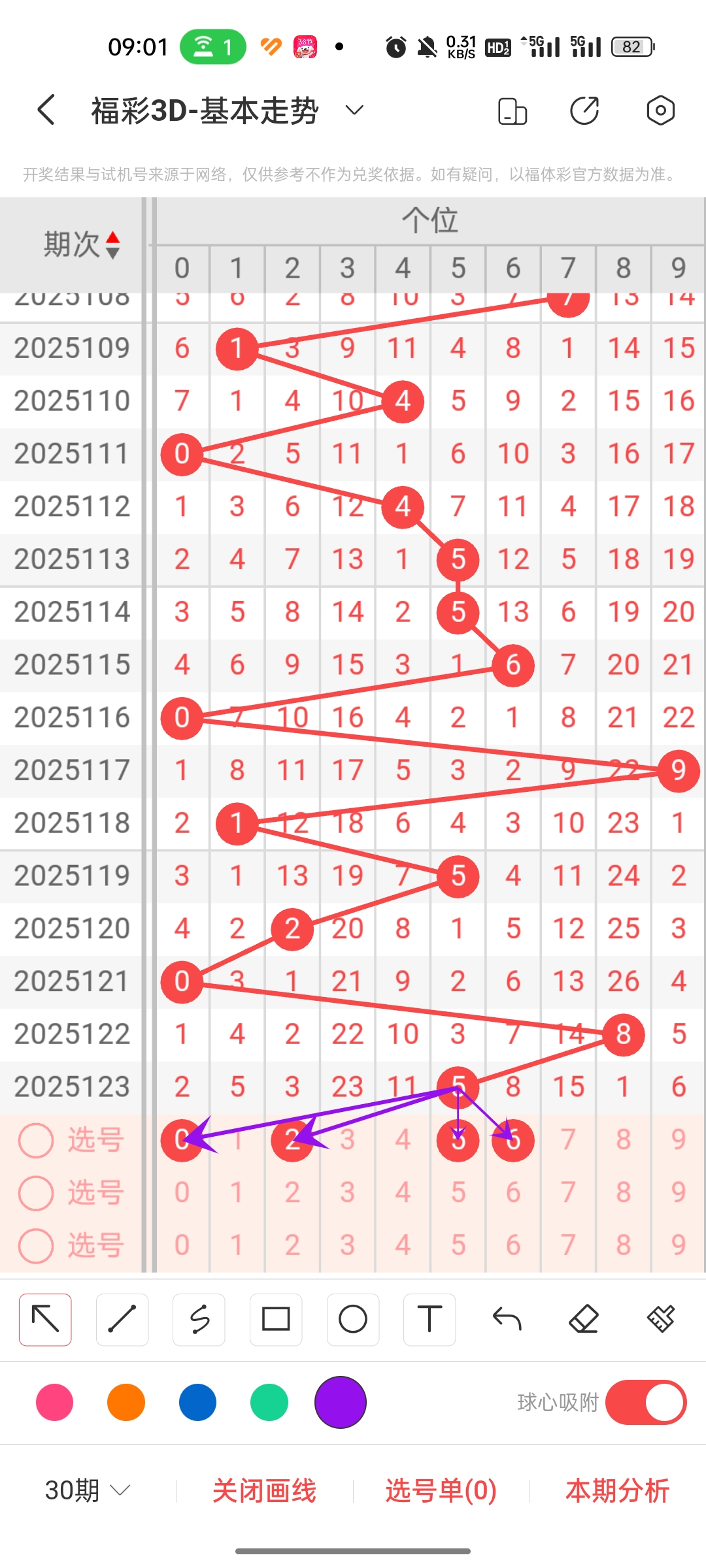Screen dimensions: 706x1568
Task: Select the arrow drawing tool
Action: (x=45, y=1319)
